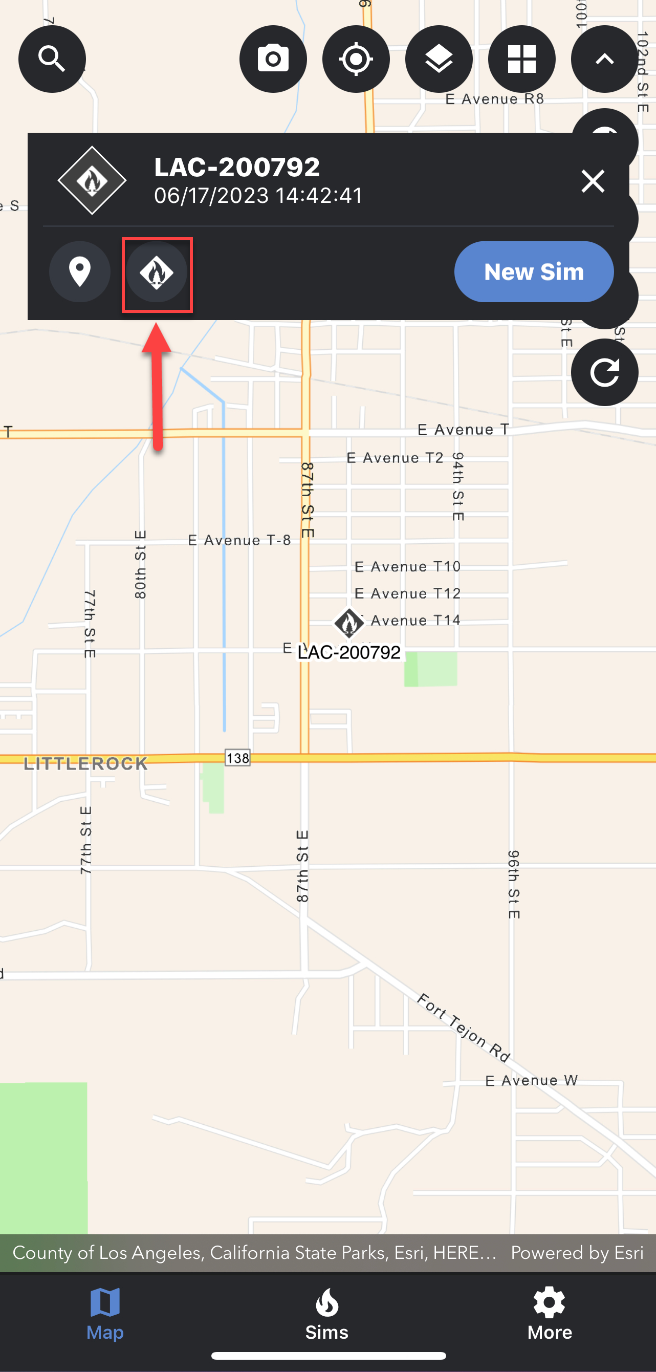Open the grid view button
The height and width of the screenshot is (1372, 656).
(x=522, y=58)
